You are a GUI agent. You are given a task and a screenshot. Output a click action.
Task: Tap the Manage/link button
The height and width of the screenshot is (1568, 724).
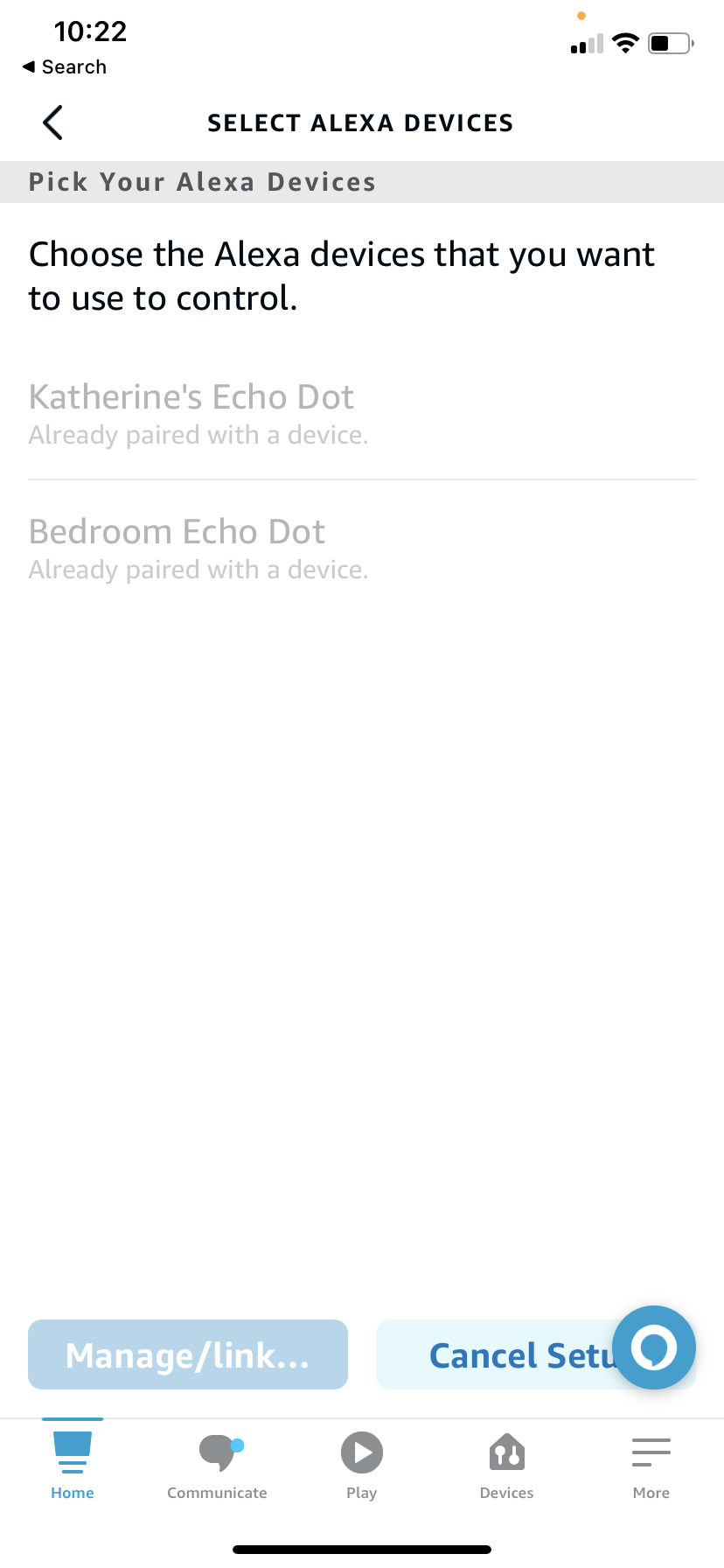[188, 1354]
